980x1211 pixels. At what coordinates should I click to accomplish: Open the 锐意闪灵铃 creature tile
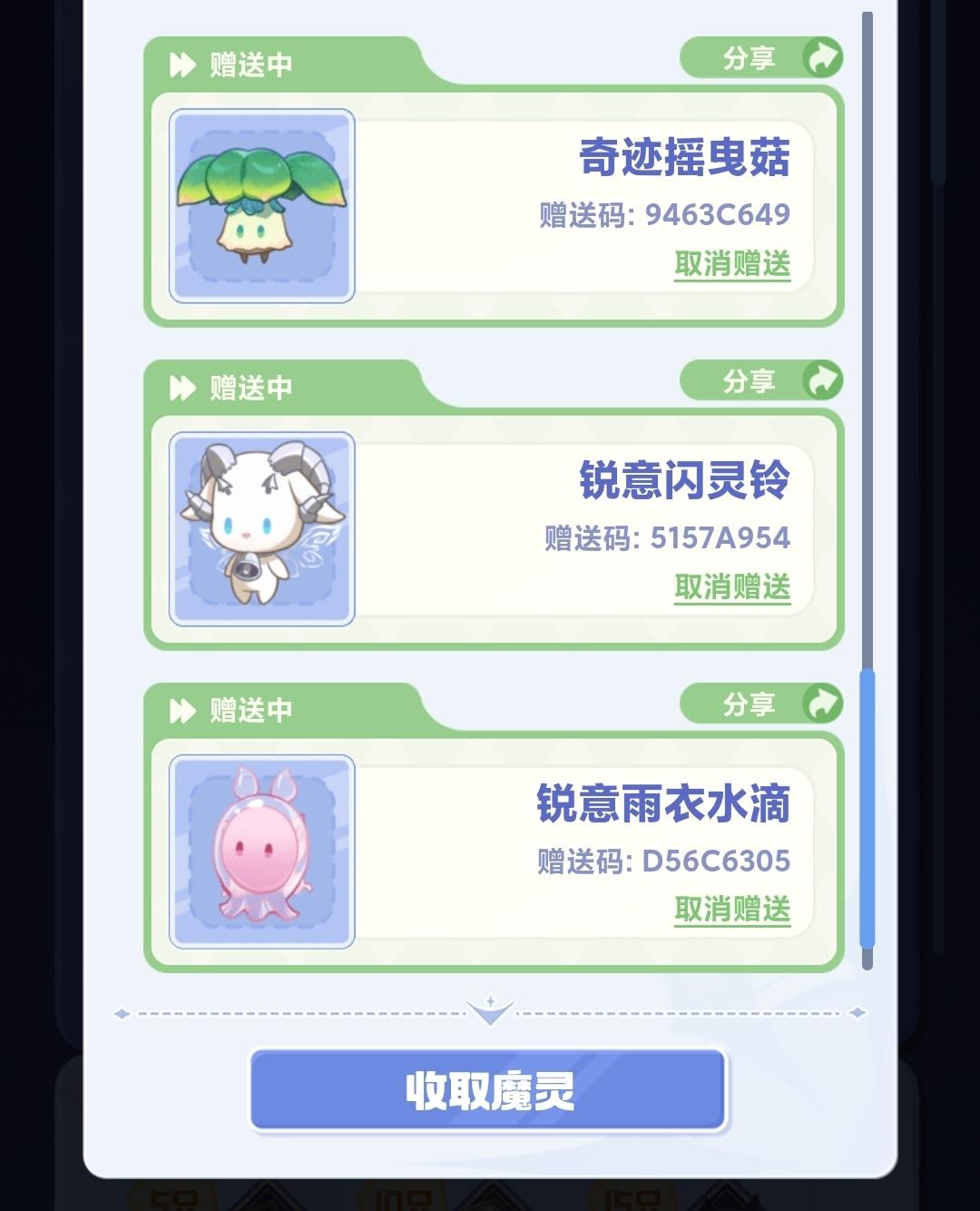[261, 529]
